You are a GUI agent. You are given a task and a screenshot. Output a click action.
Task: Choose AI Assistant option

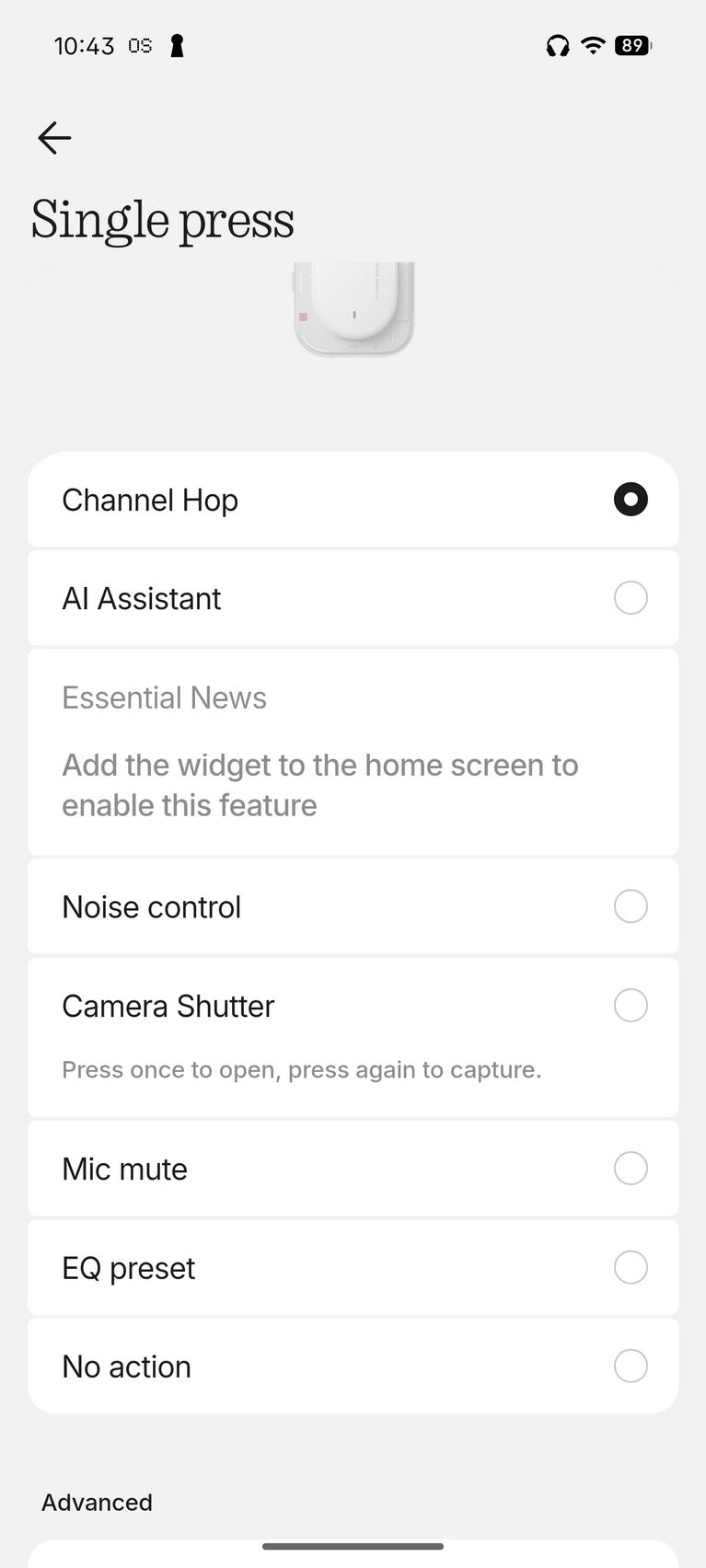pos(630,598)
